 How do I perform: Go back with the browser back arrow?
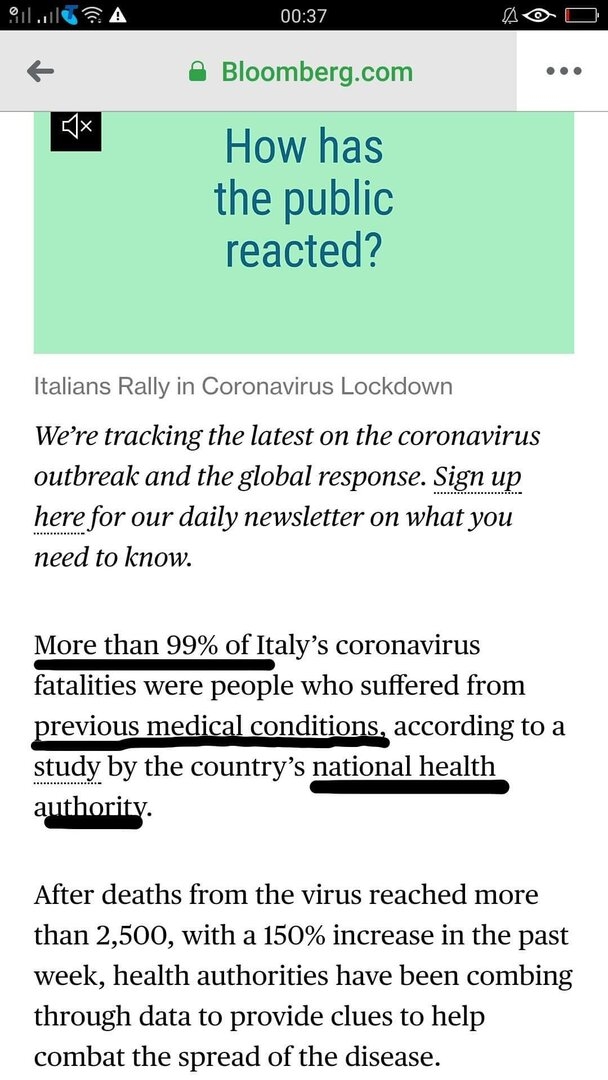tap(41, 71)
